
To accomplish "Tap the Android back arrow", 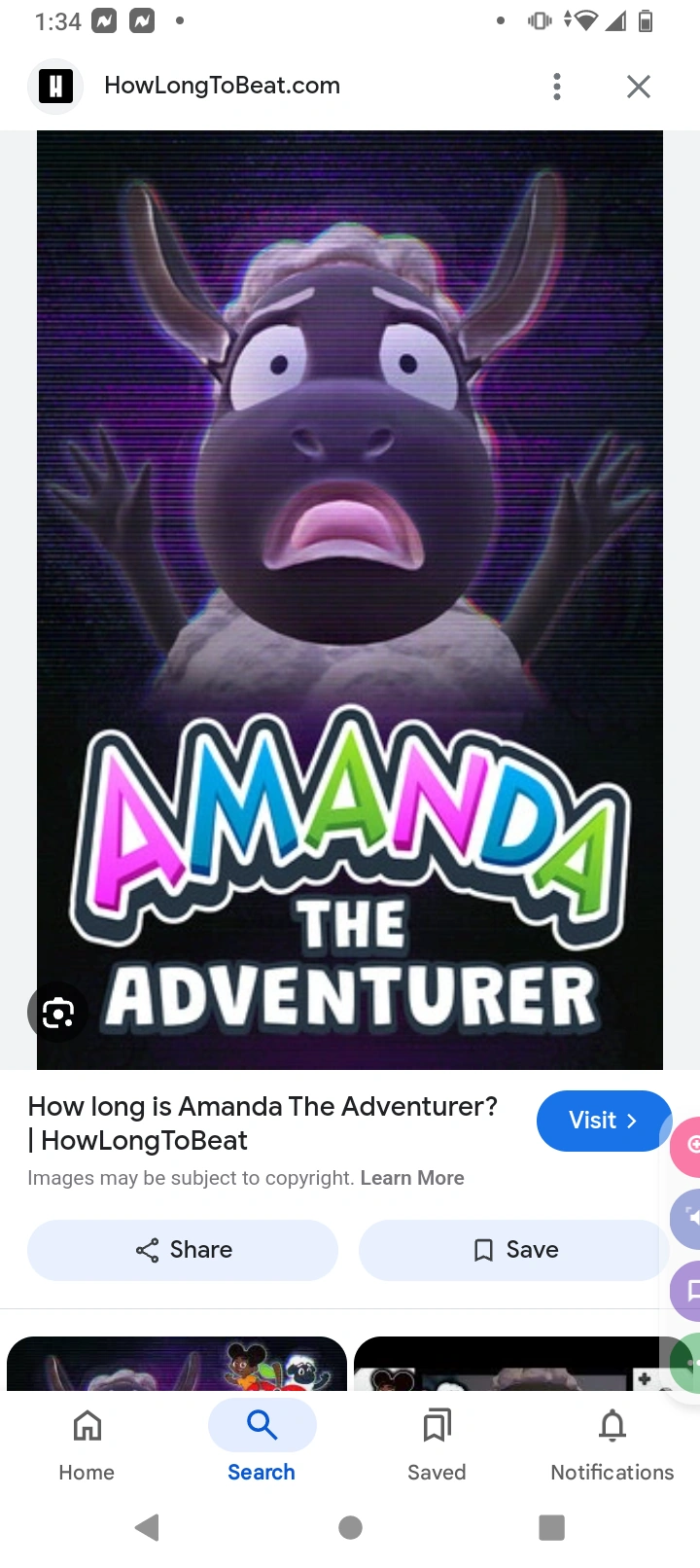I will (x=147, y=1527).
